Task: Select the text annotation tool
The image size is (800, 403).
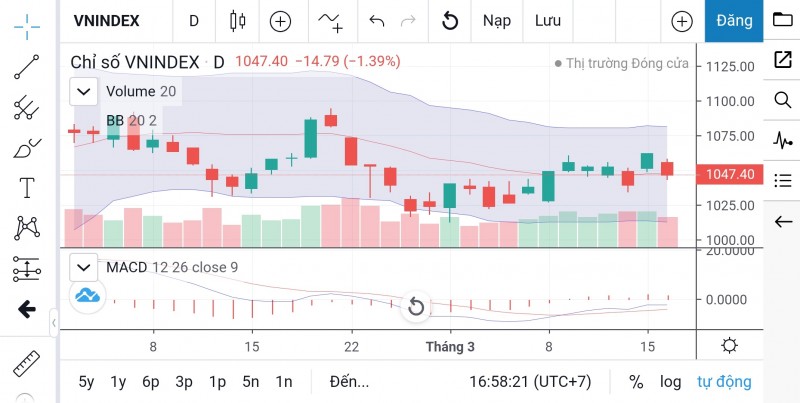Action: (x=27, y=188)
